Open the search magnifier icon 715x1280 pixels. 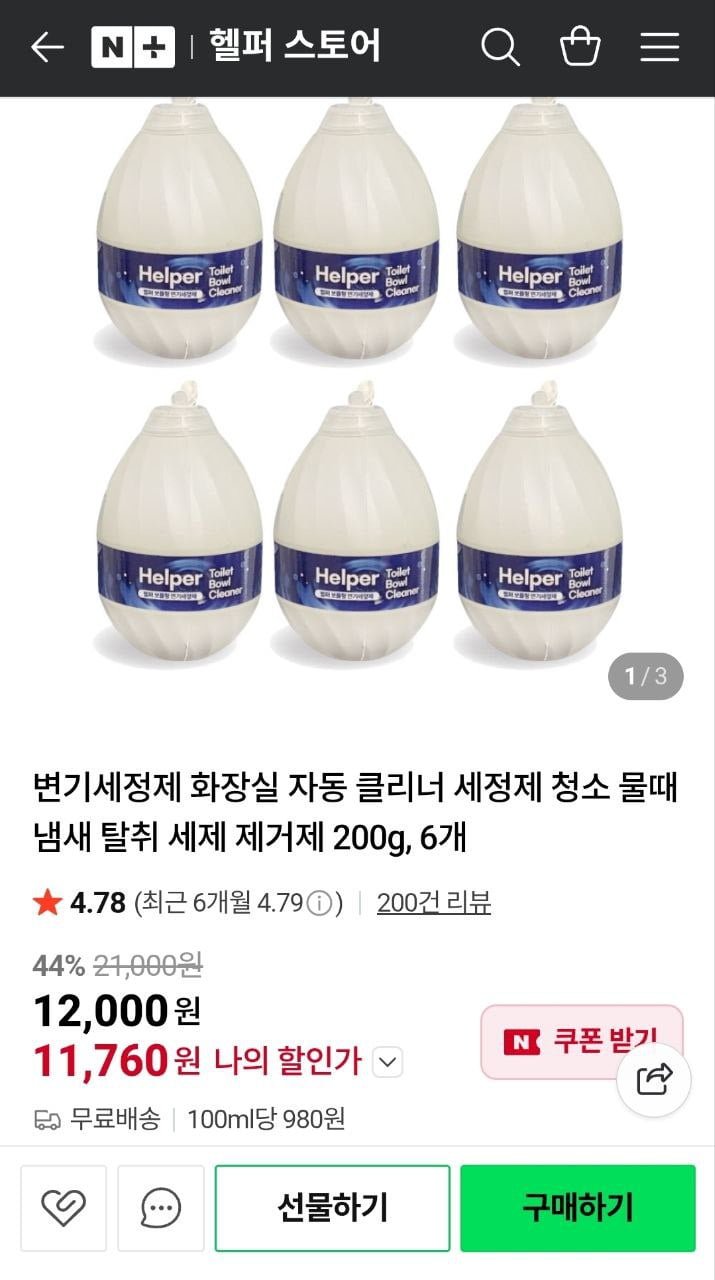click(500, 47)
